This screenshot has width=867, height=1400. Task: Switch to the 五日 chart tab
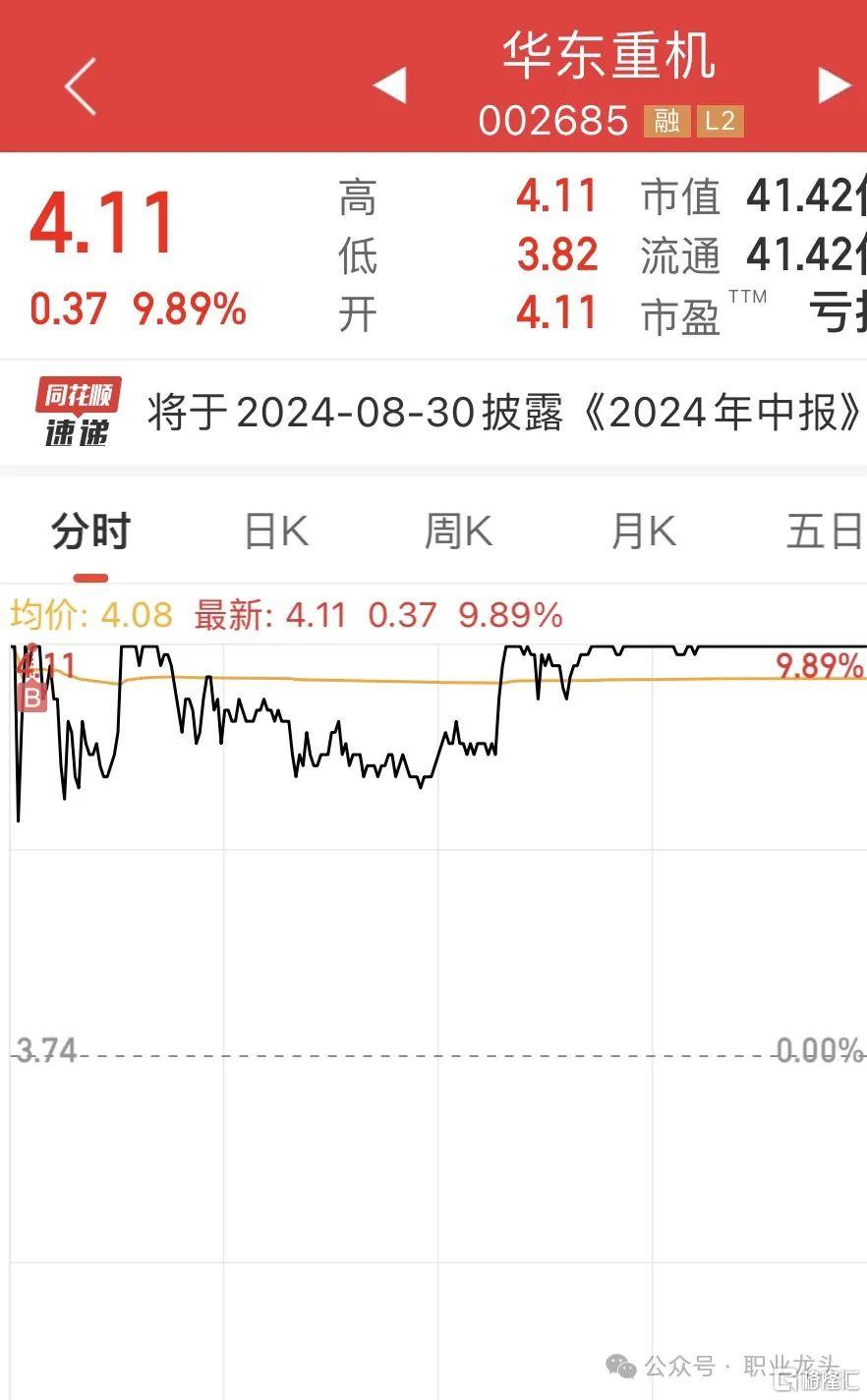826,532
